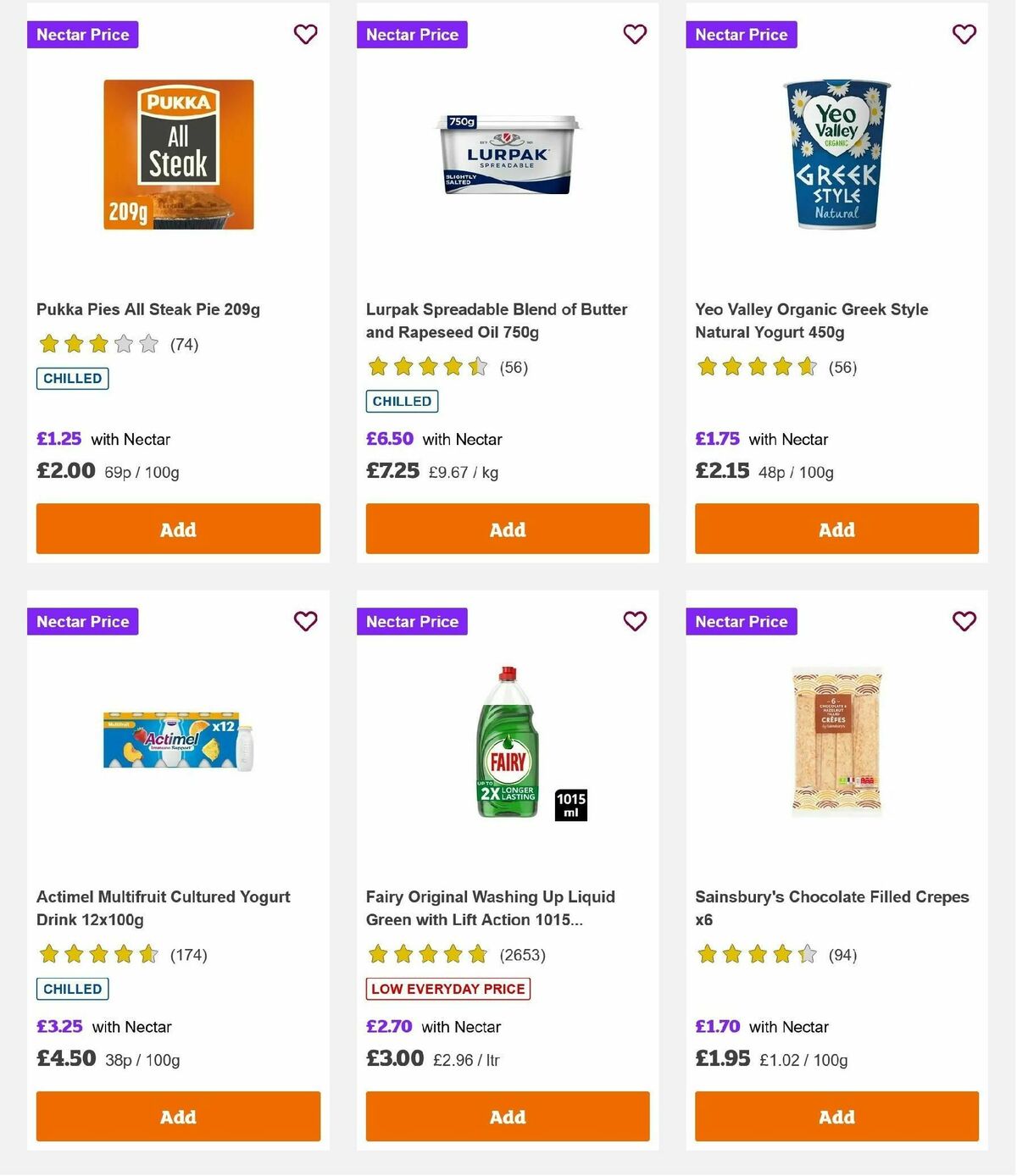Click the CHILLED label under Pukka Pies
Image resolution: width=1017 pixels, height=1176 pixels.
click(x=72, y=379)
